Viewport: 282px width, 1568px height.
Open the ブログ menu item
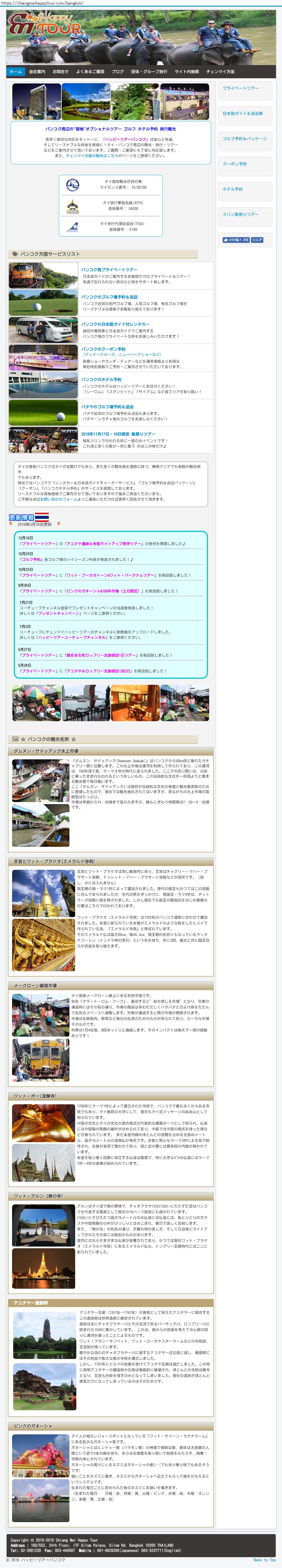(118, 71)
